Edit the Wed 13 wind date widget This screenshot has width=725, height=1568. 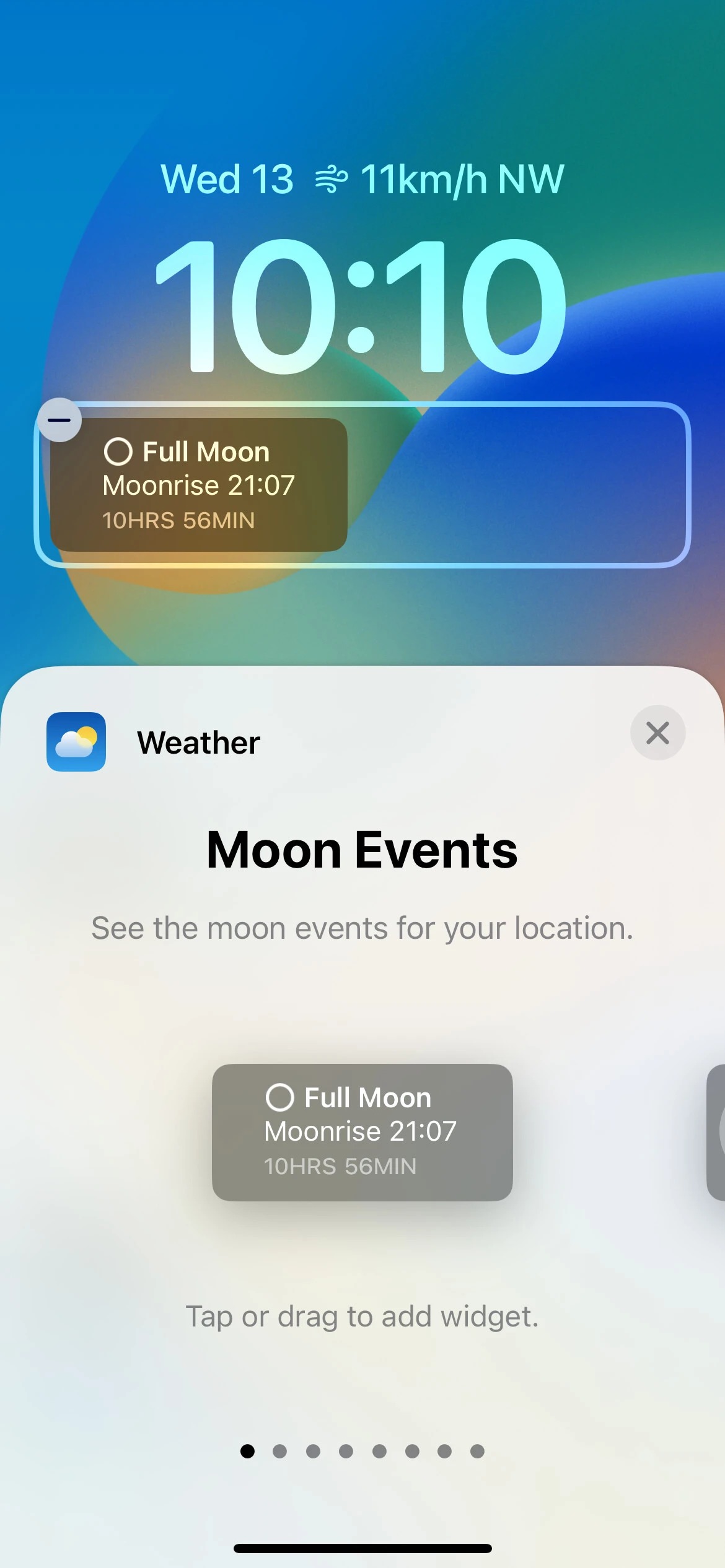click(x=362, y=180)
